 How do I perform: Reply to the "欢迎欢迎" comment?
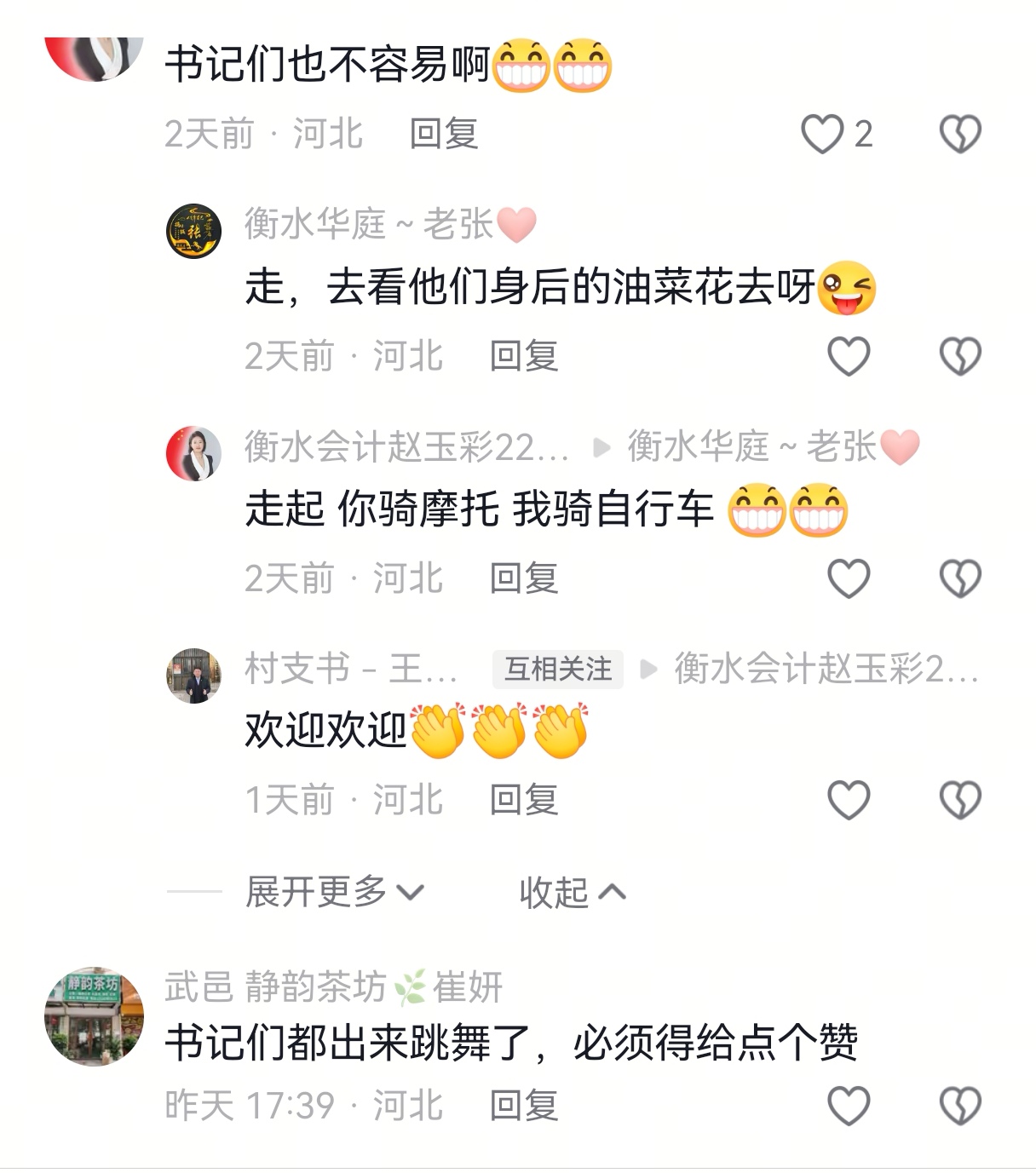point(523,800)
